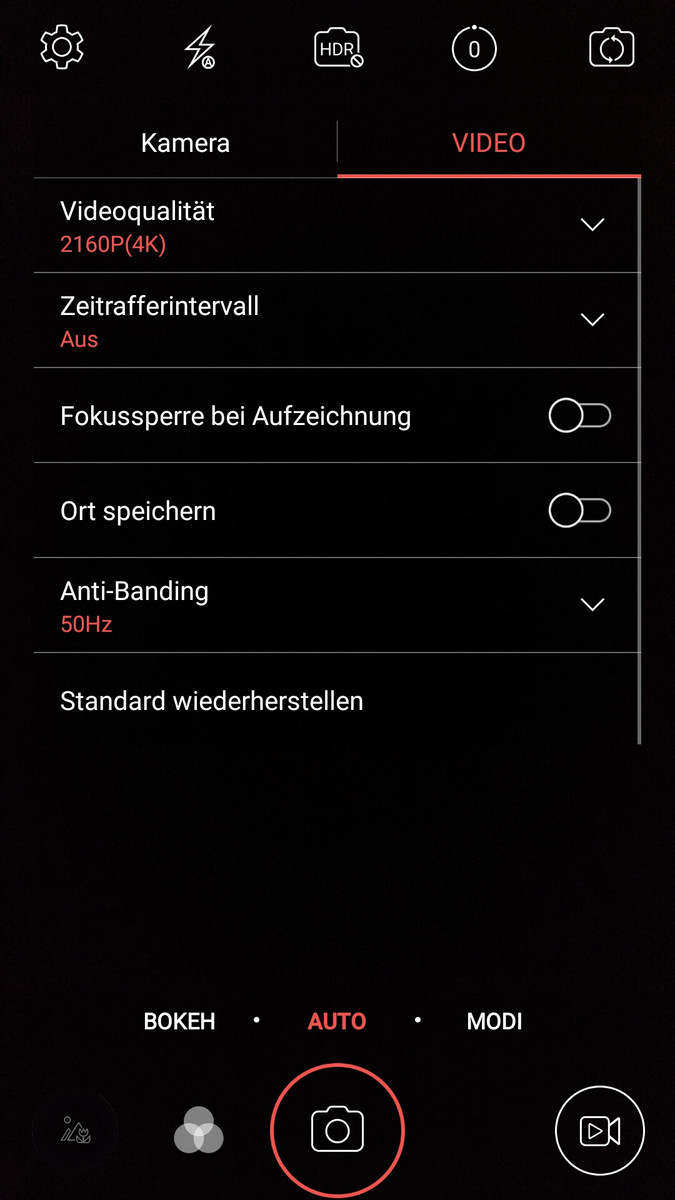Toggle the HDR option
This screenshot has width=675, height=1200.
click(x=338, y=48)
